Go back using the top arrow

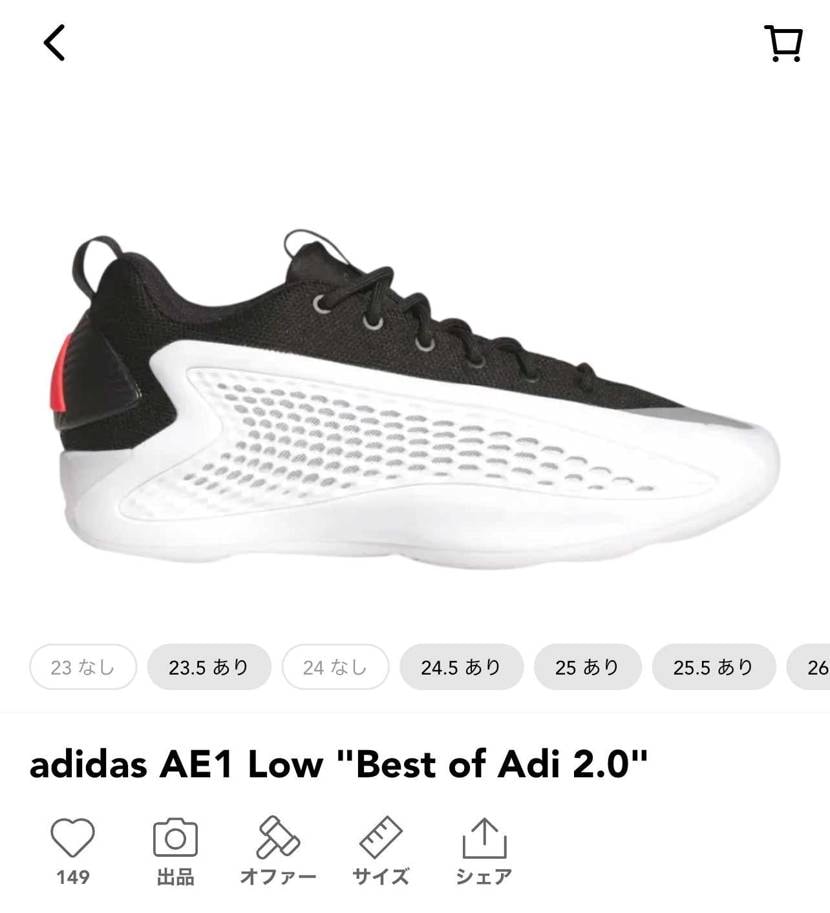(x=54, y=43)
